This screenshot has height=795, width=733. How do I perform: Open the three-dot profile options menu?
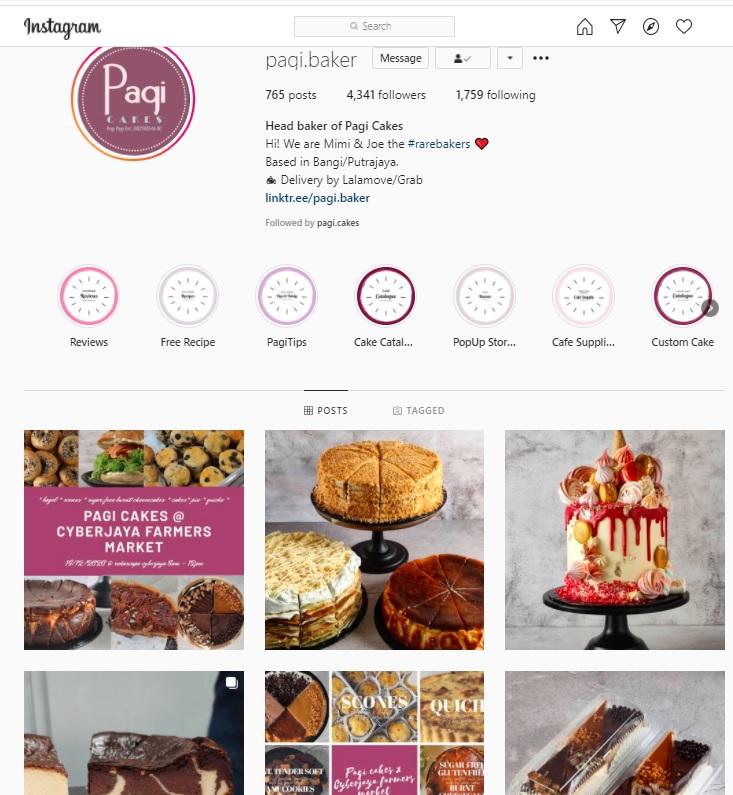pyautogui.click(x=541, y=58)
